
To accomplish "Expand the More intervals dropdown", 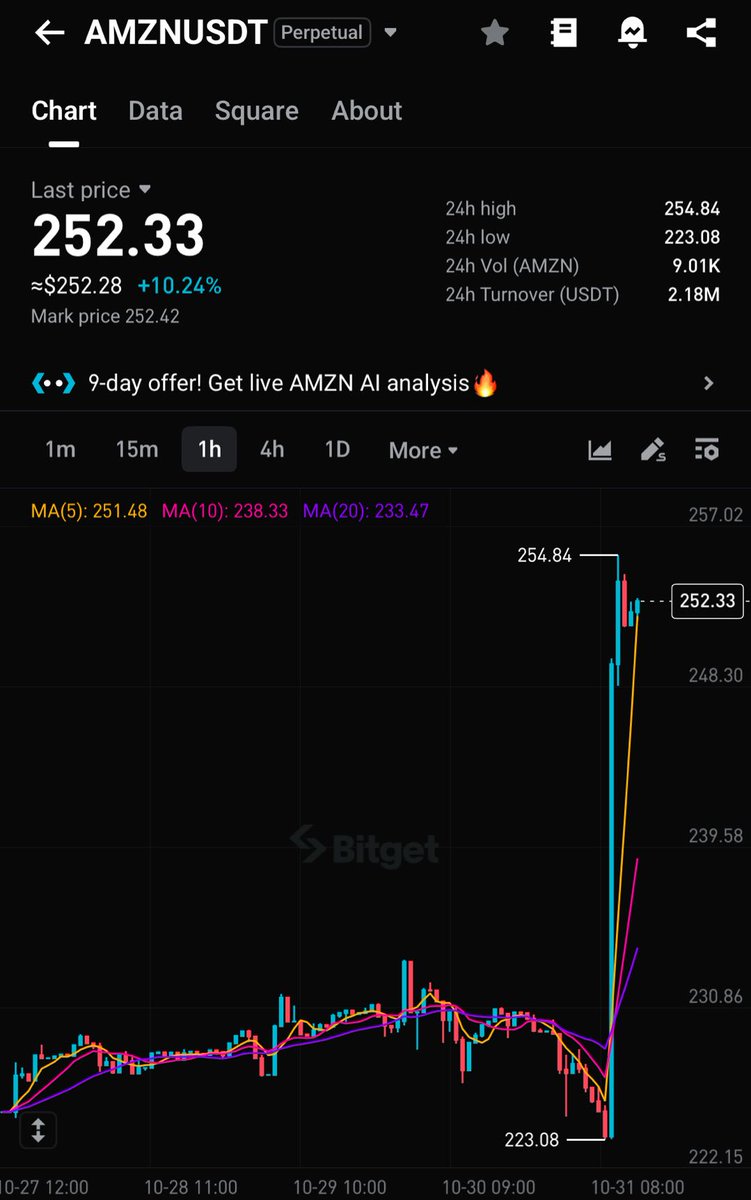I will coord(423,451).
